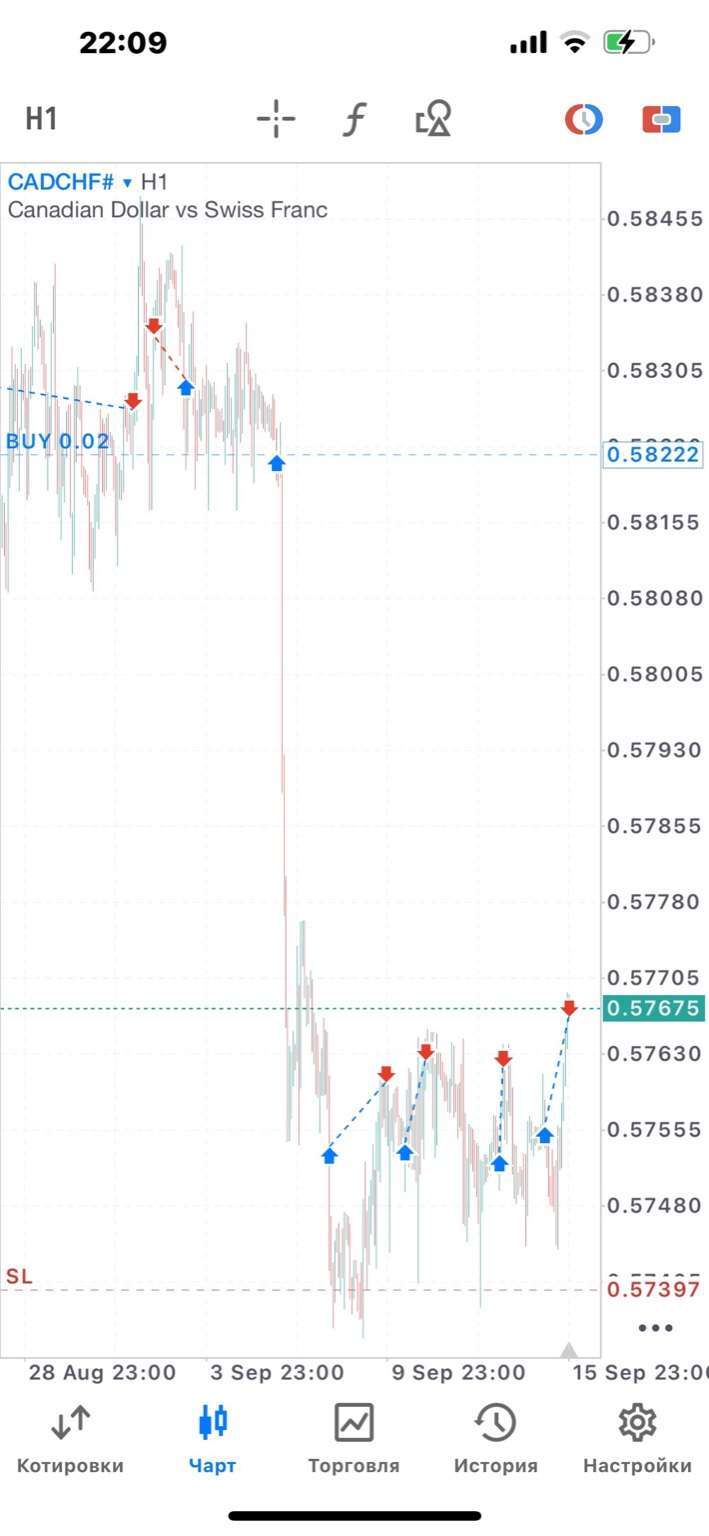Viewport: 709px width, 1536px height.
Task: Change the H1 timeframe selector
Action: pyautogui.click(x=41, y=119)
